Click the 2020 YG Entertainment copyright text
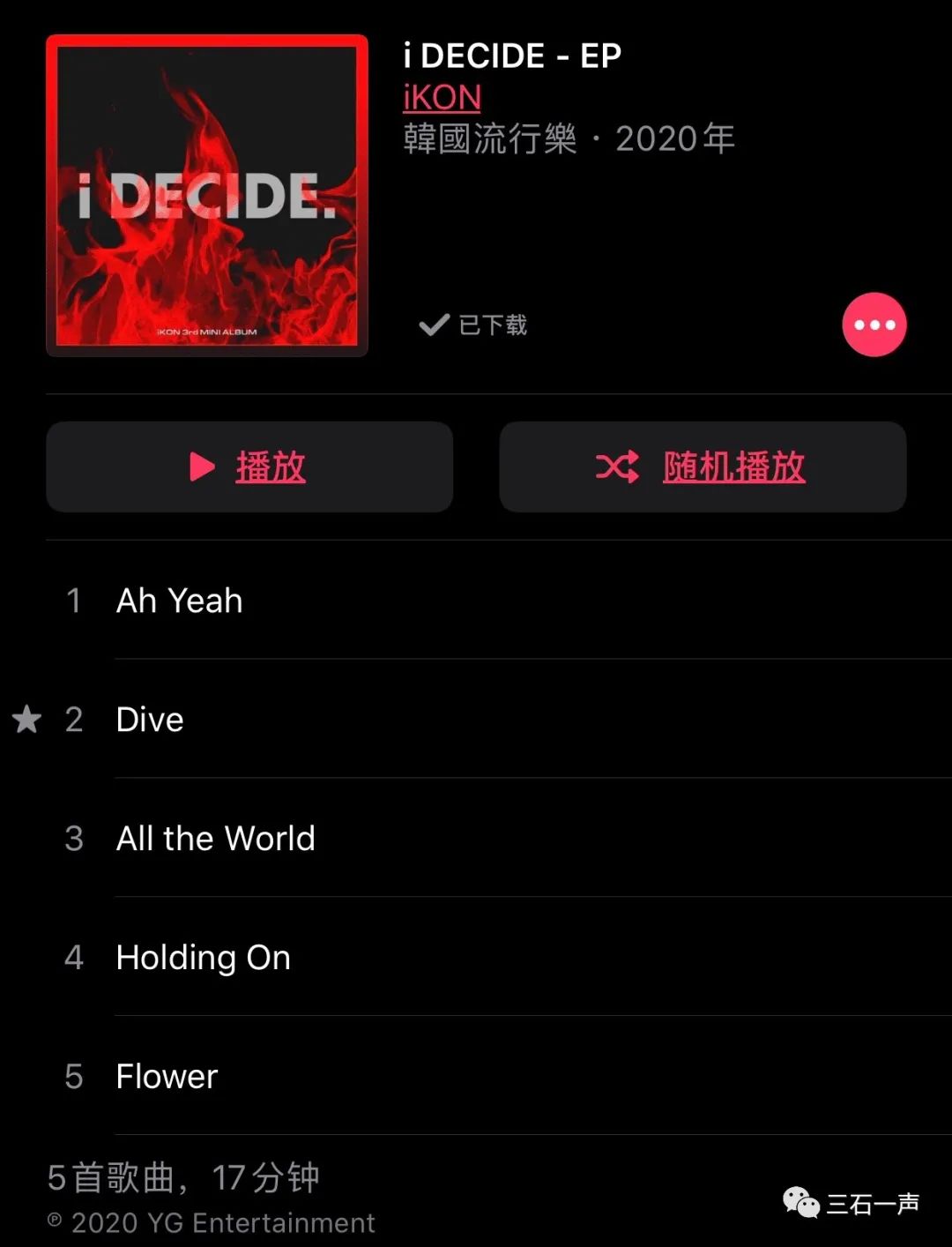 (212, 1223)
